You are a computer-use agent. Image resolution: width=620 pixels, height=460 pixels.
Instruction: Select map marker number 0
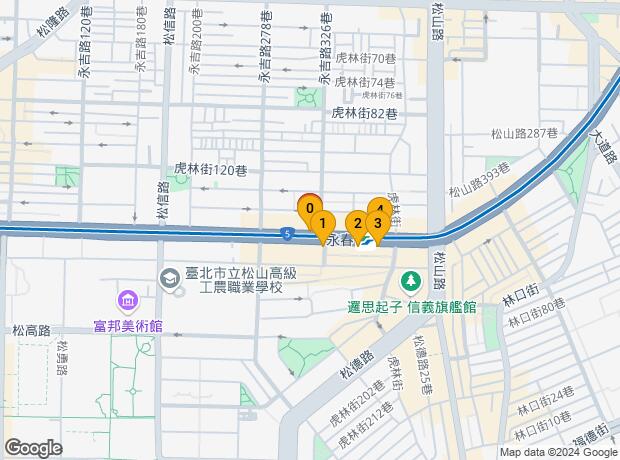pos(309,208)
